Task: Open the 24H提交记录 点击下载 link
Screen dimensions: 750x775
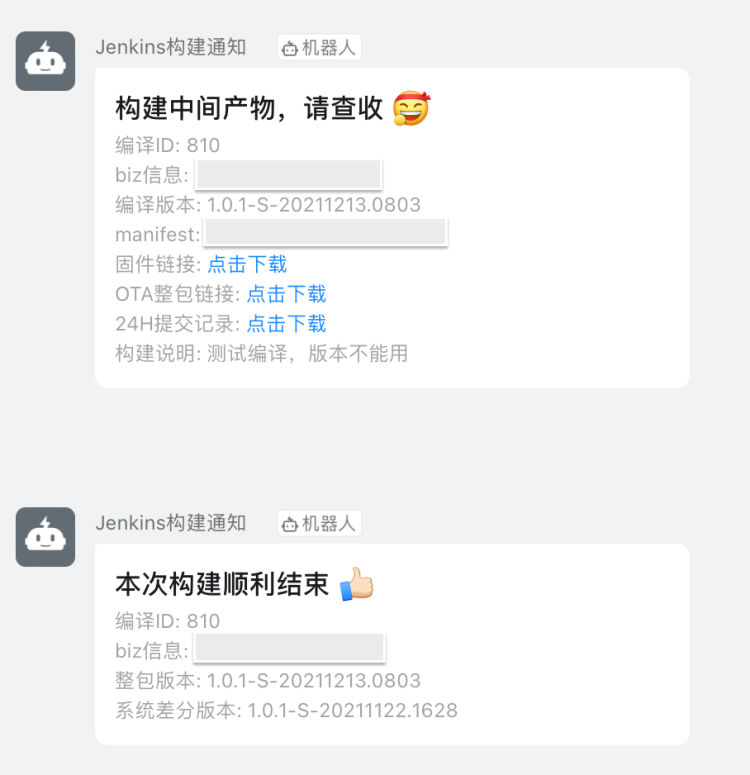Action: click(286, 323)
